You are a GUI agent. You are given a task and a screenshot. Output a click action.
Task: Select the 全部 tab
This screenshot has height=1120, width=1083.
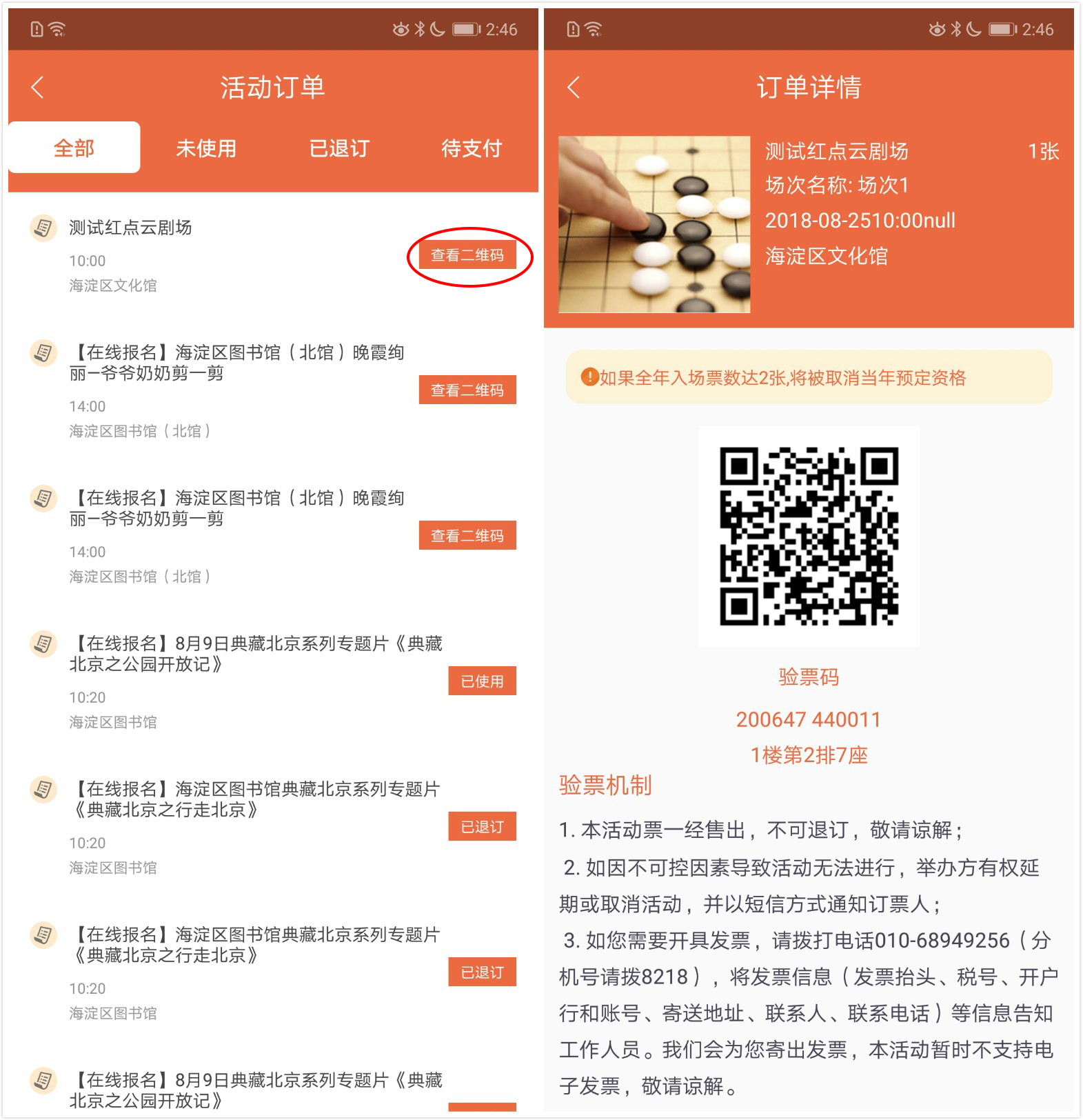point(74,148)
